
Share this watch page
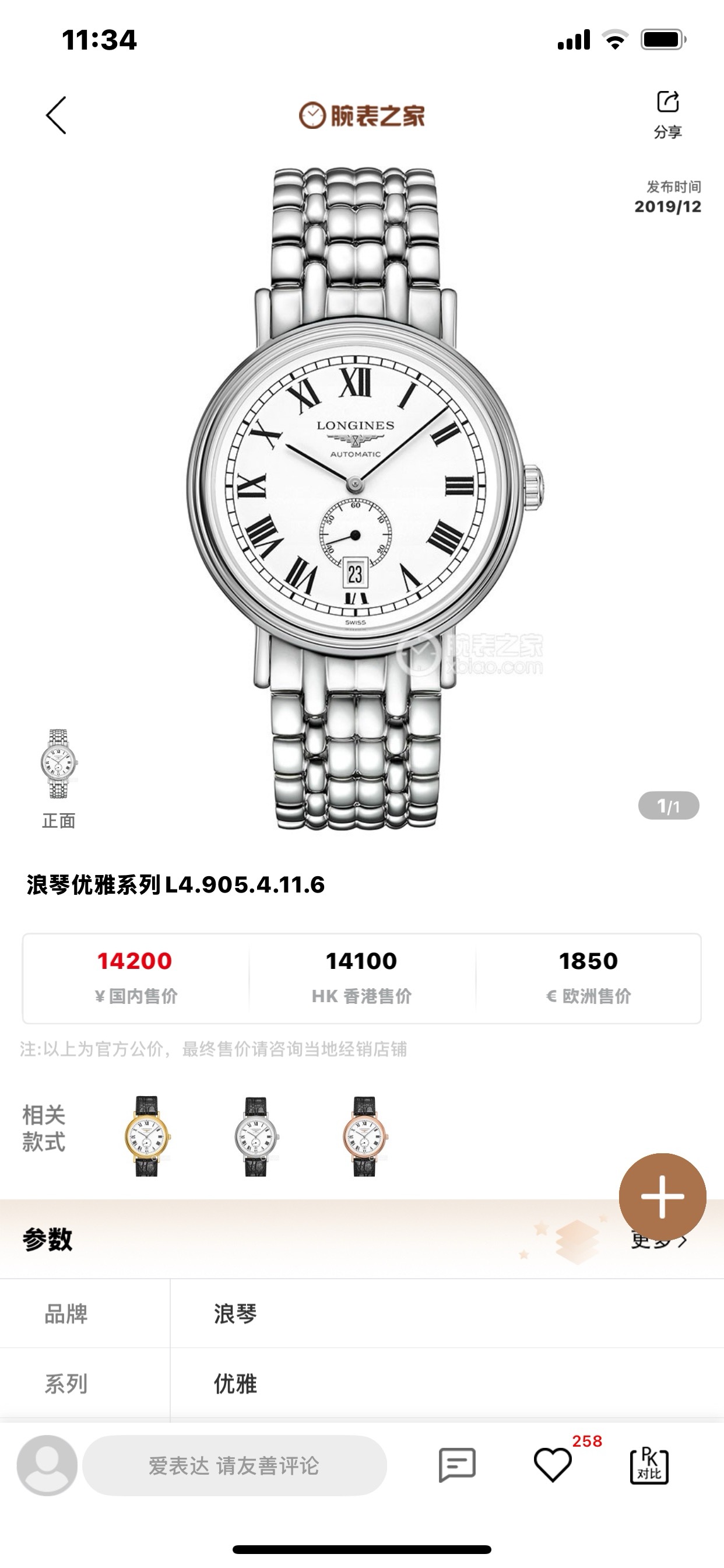tap(667, 113)
